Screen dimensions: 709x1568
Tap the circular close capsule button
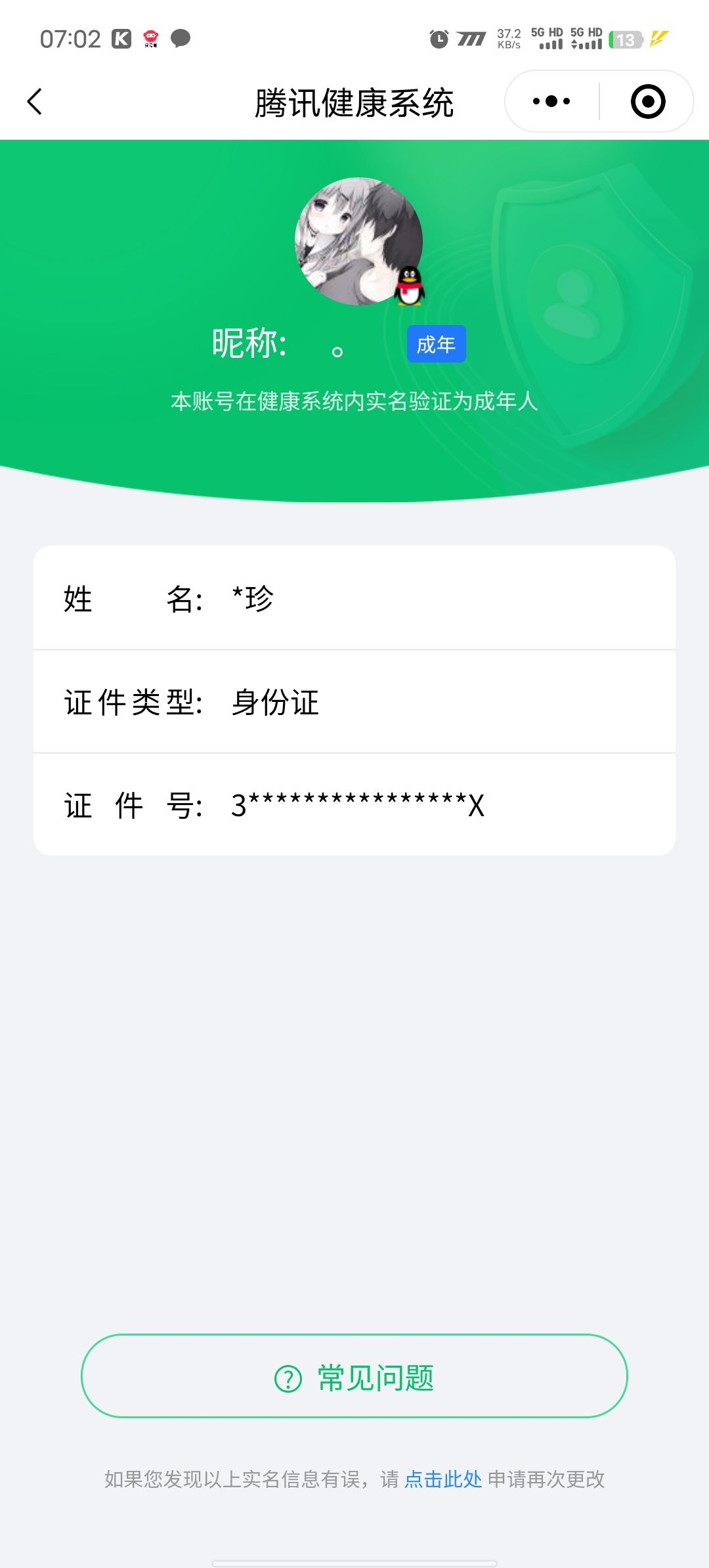(646, 101)
